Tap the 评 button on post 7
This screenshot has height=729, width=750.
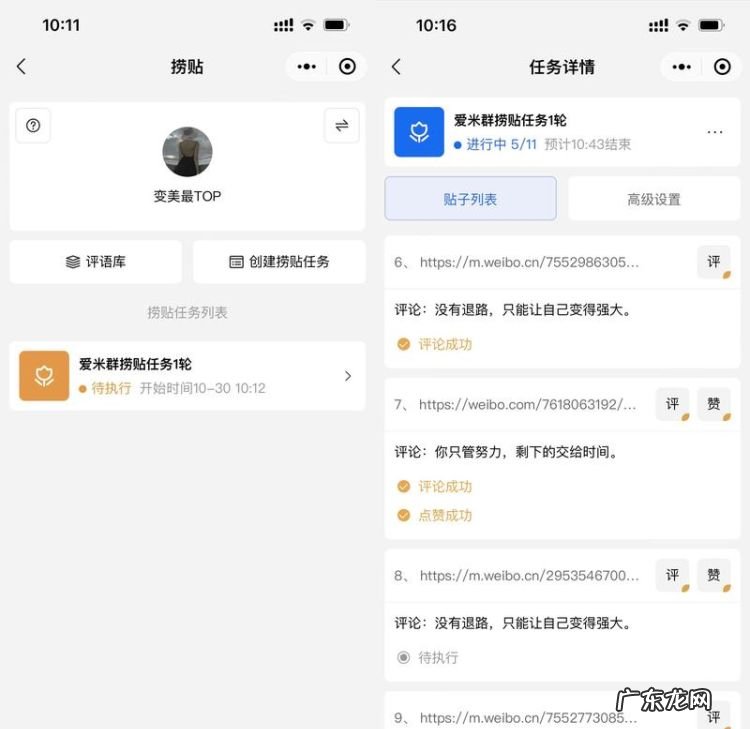672,404
